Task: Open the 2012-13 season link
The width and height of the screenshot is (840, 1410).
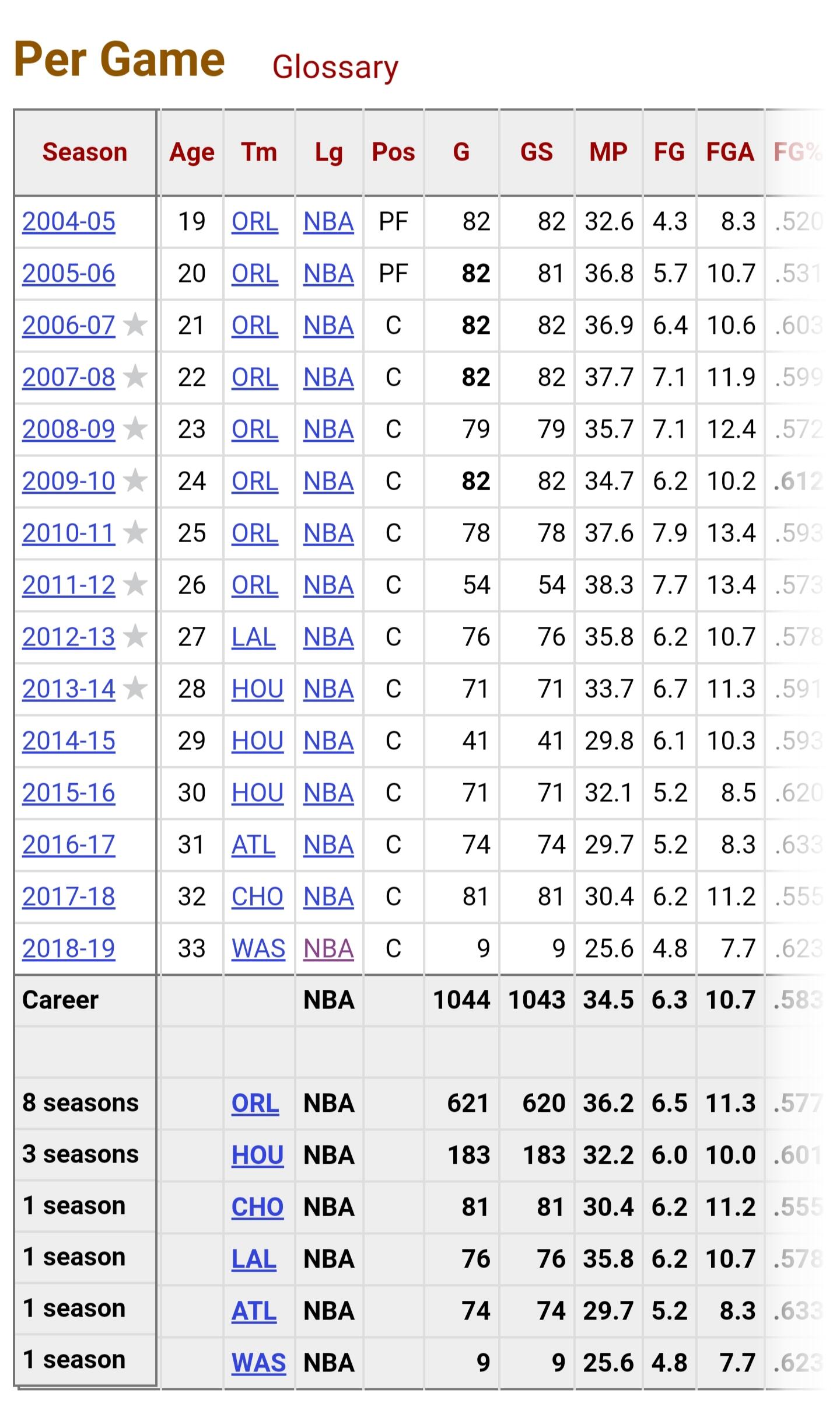Action: 69,637
